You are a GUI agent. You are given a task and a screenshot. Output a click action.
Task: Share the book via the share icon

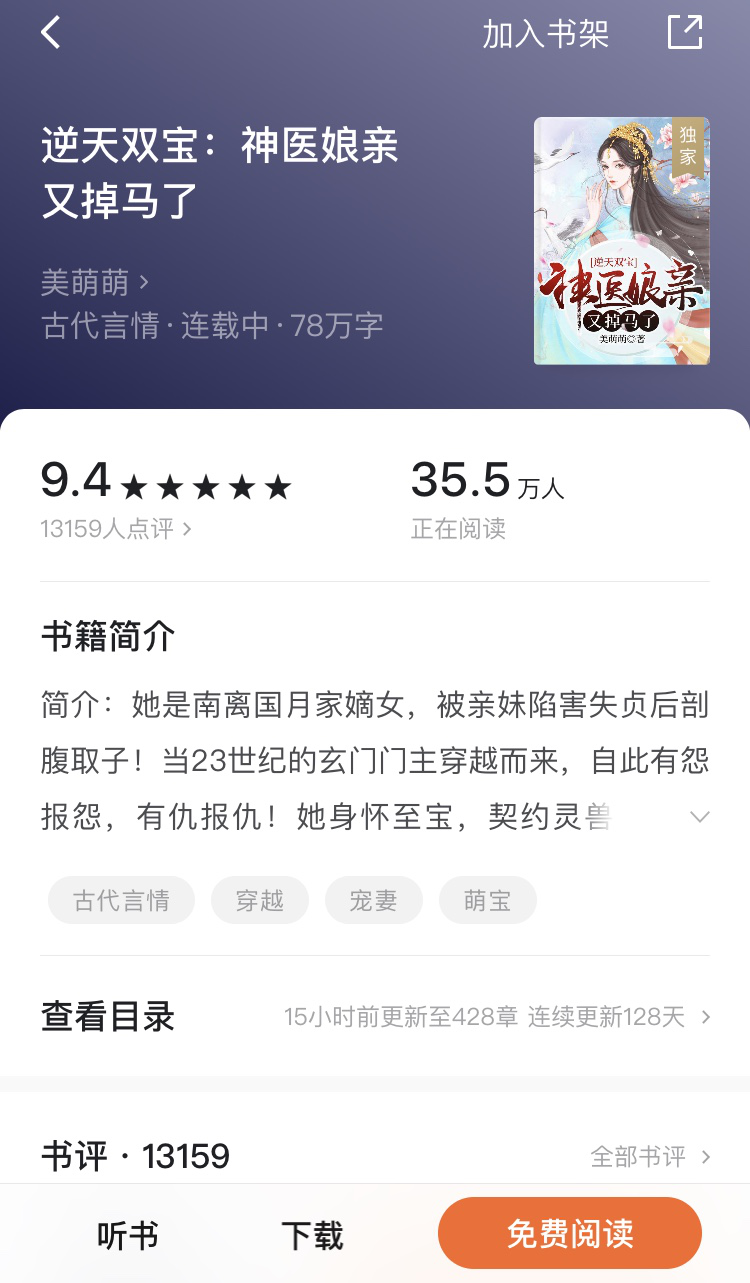pyautogui.click(x=685, y=32)
